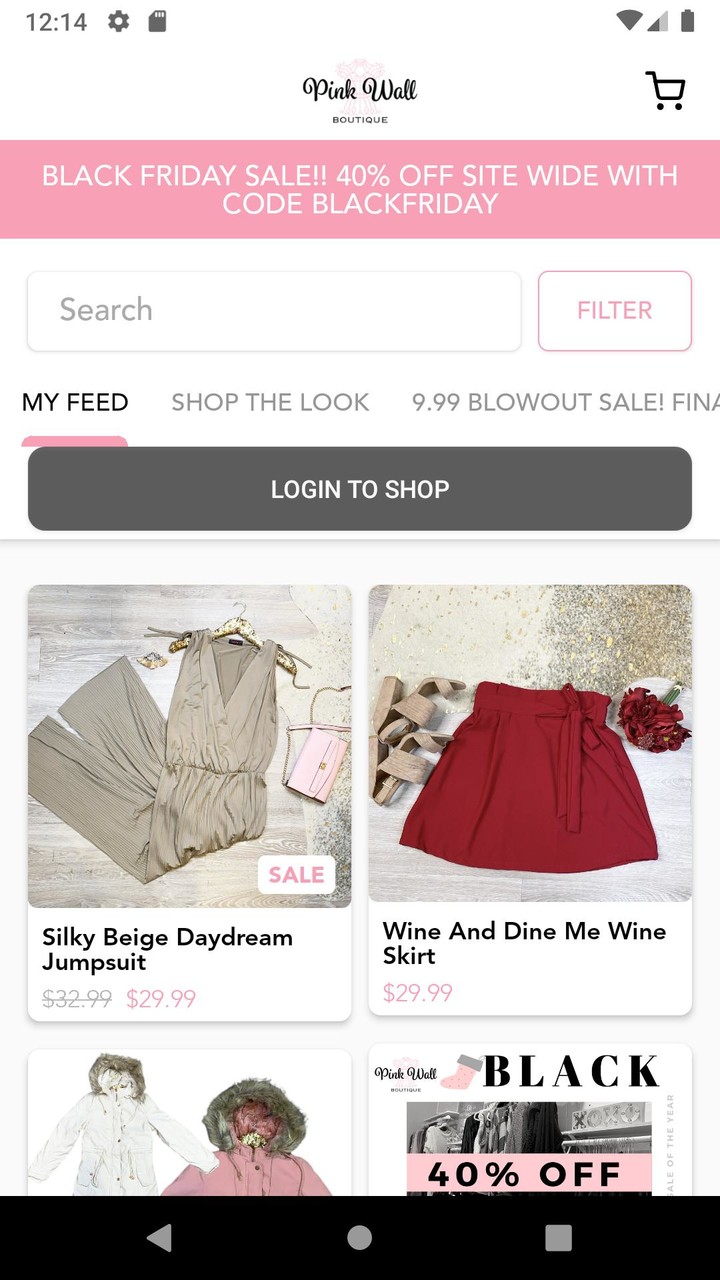Open the 40% OFF promotional post
Screen dimensions: 720x1280
tap(530, 1120)
